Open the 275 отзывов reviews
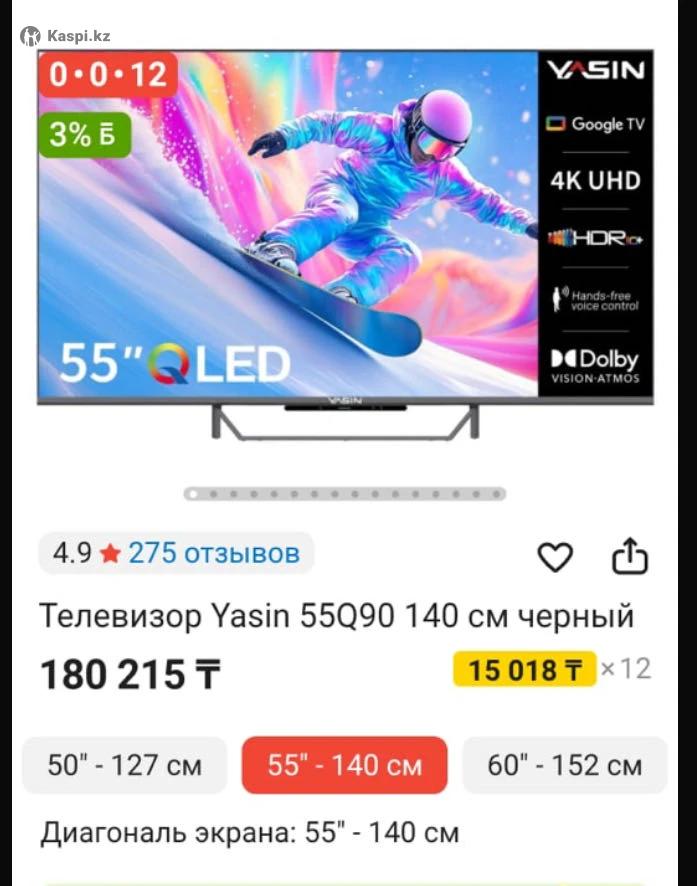Screen dimensions: 697x886 click(x=213, y=553)
